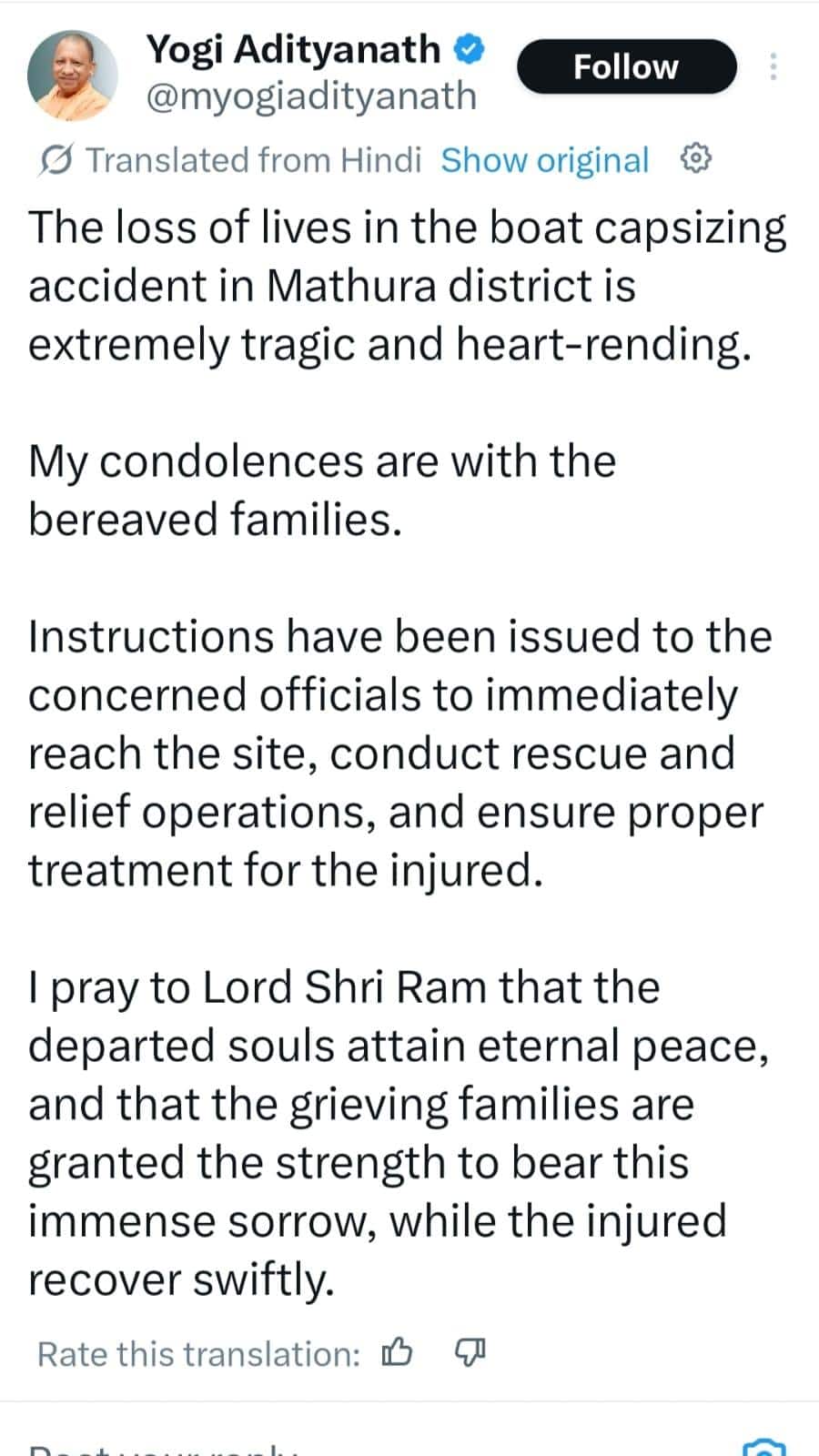Screen dimensions: 819x1456
Task: Open translation settings gear
Action: [x=695, y=159]
